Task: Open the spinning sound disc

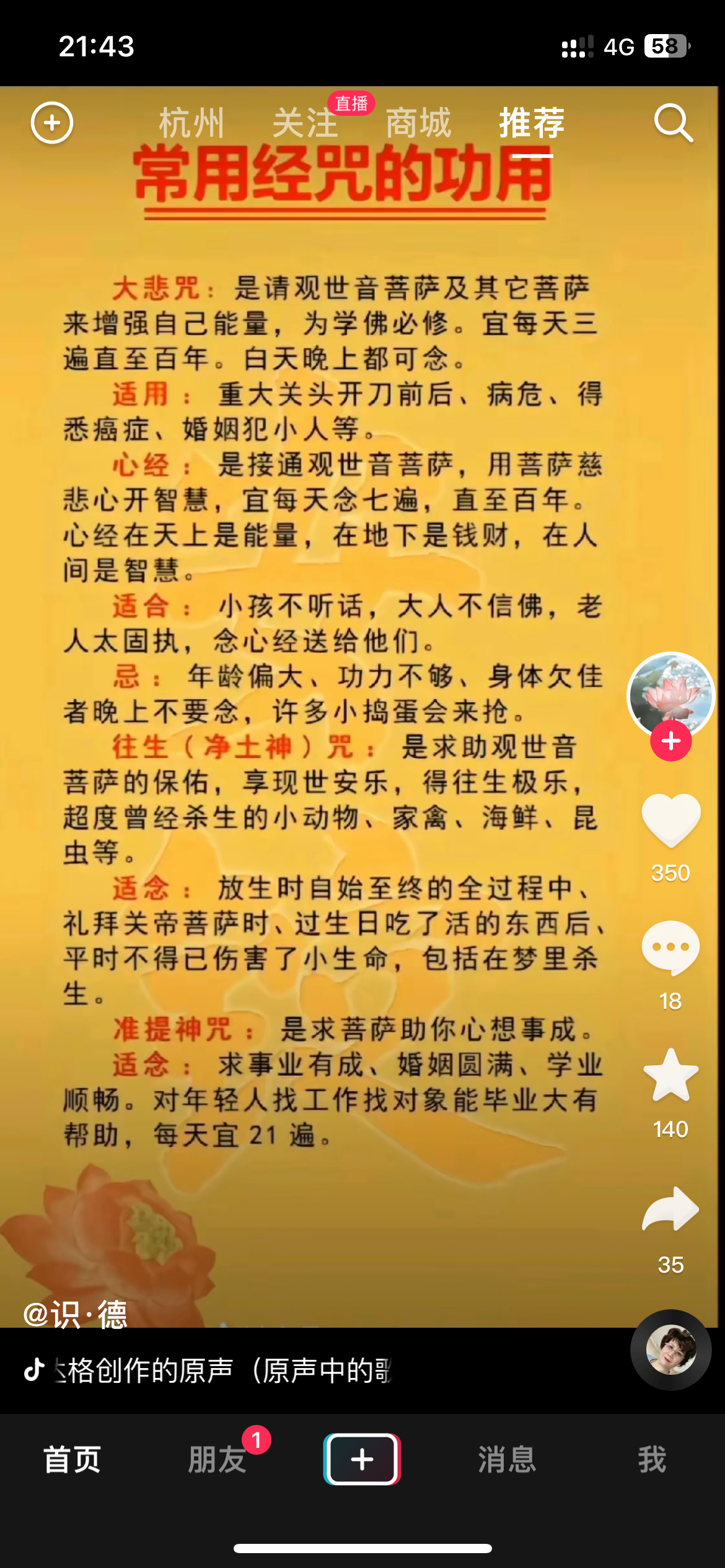Action: tap(671, 1350)
